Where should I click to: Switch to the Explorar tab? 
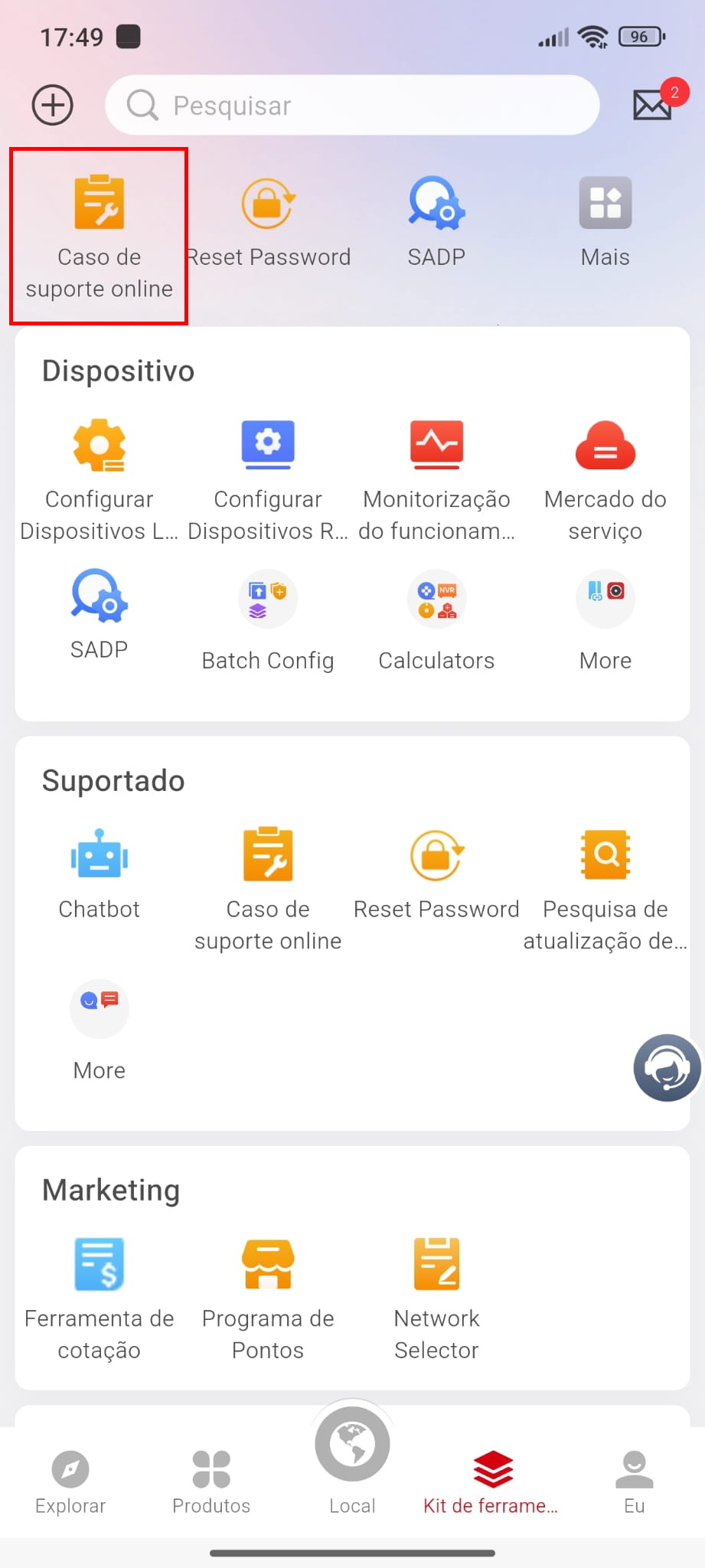click(x=70, y=1482)
